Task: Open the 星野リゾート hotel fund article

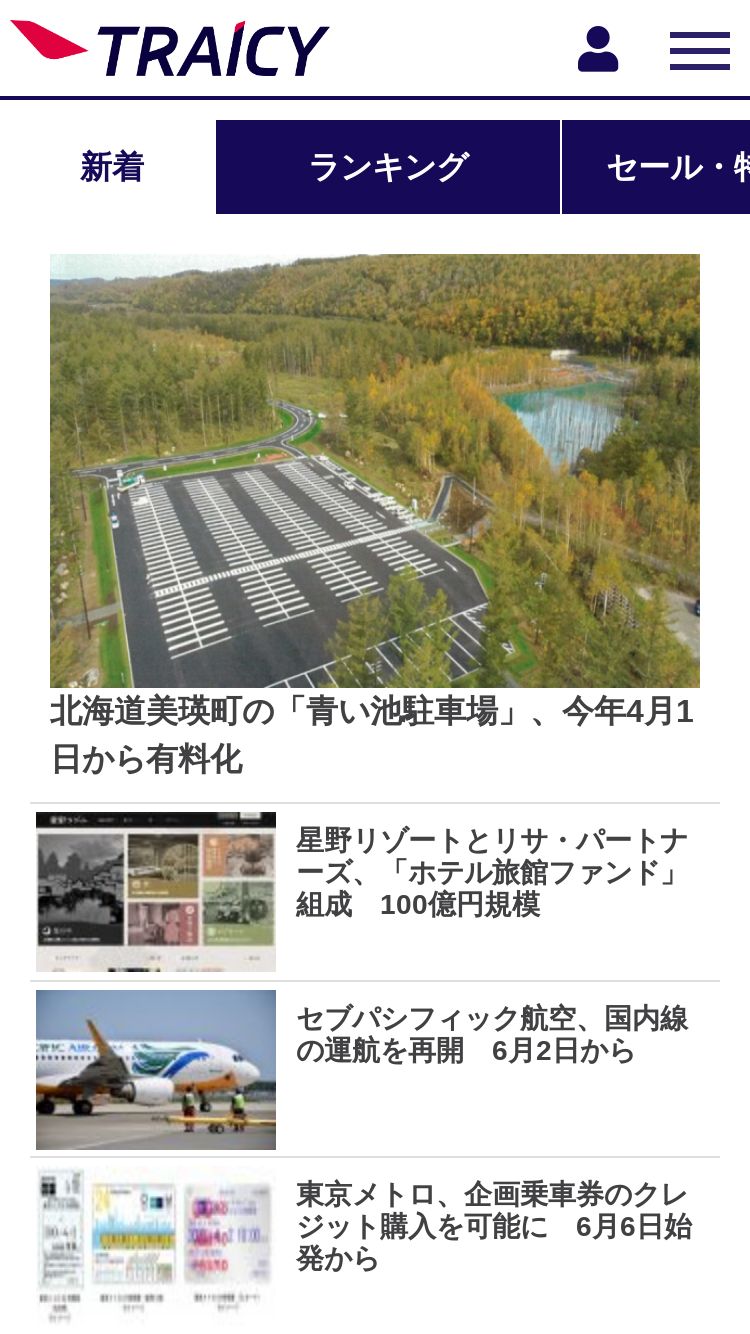Action: coord(375,892)
